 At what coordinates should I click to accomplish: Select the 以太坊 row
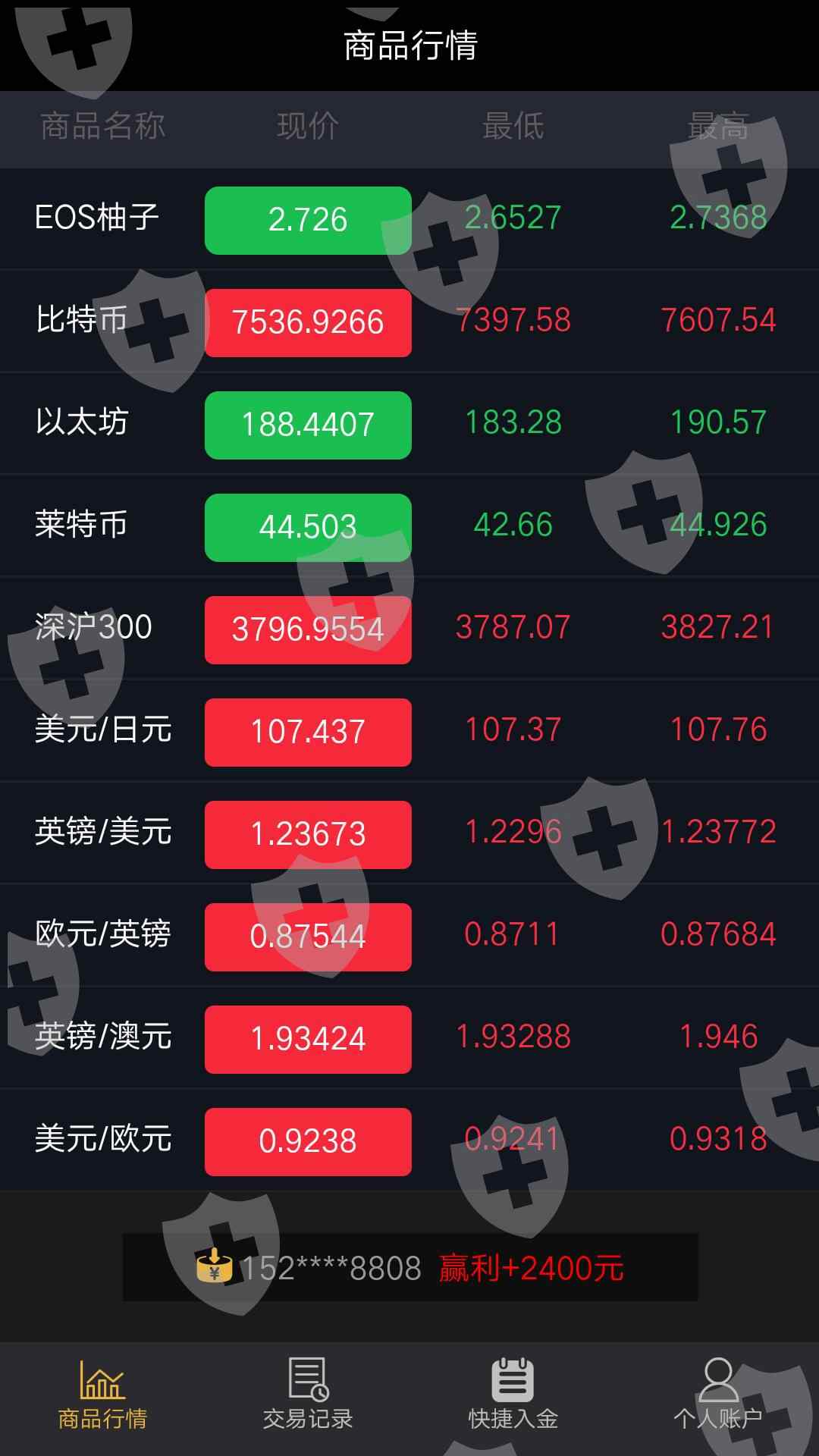[409, 423]
